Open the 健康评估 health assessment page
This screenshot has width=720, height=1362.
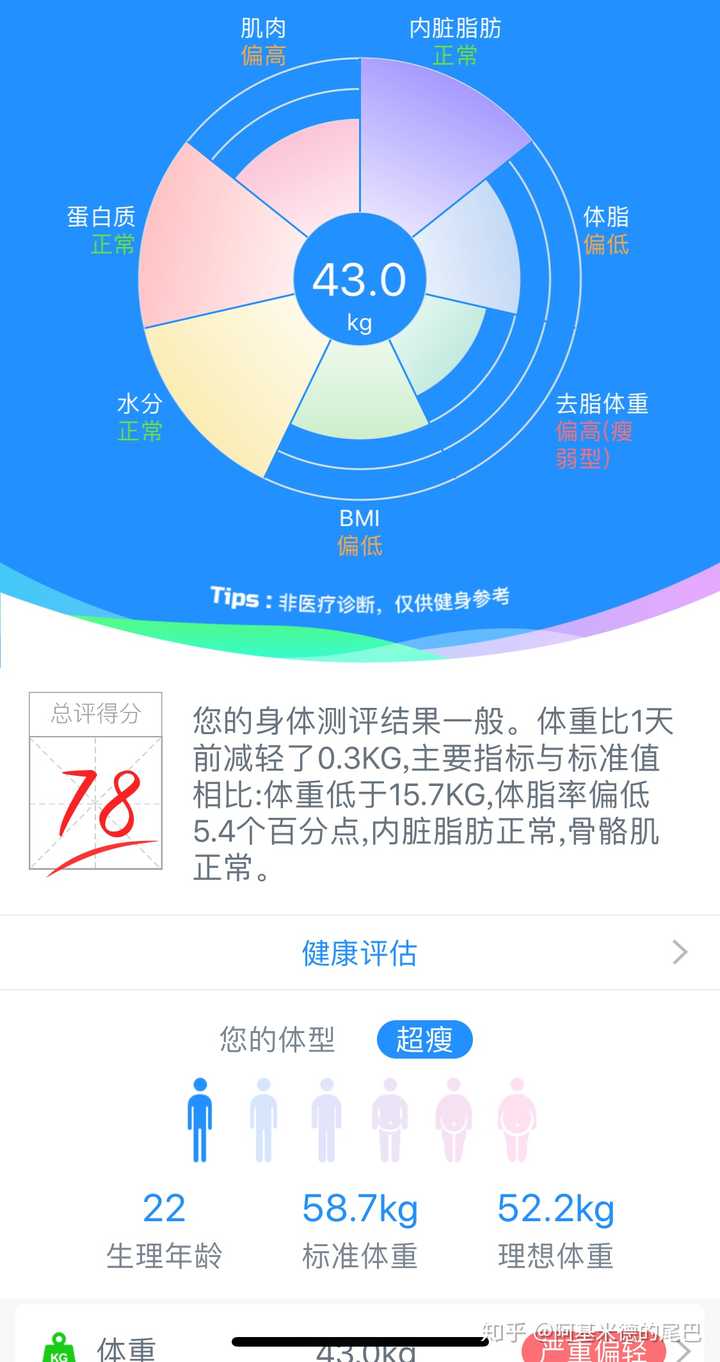pos(360,952)
